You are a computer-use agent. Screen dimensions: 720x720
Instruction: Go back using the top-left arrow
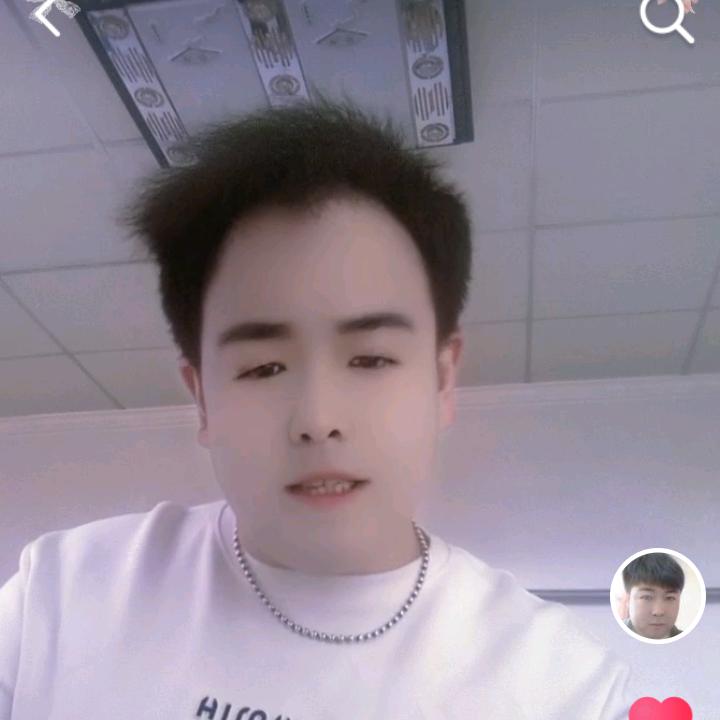pos(46,16)
